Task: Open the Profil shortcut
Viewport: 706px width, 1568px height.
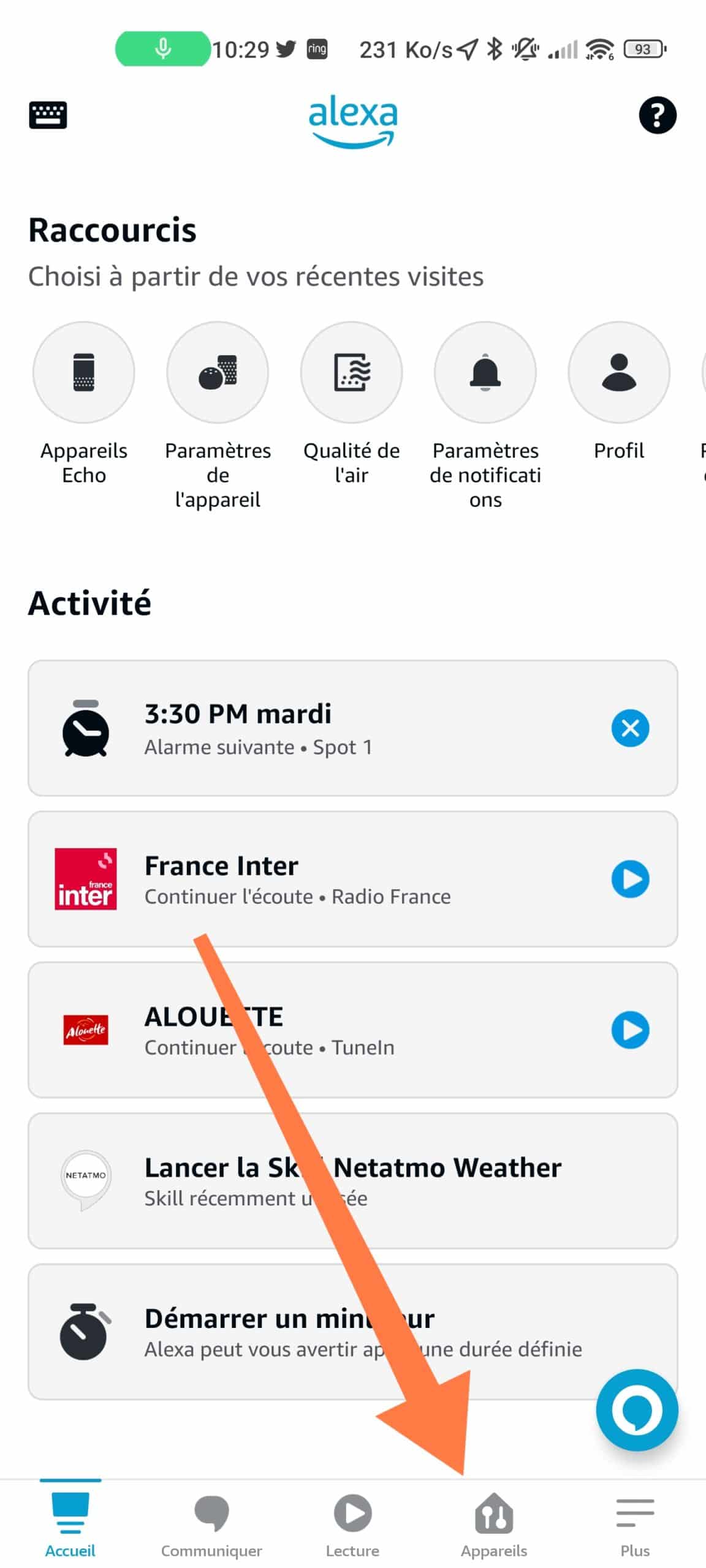Action: [619, 392]
